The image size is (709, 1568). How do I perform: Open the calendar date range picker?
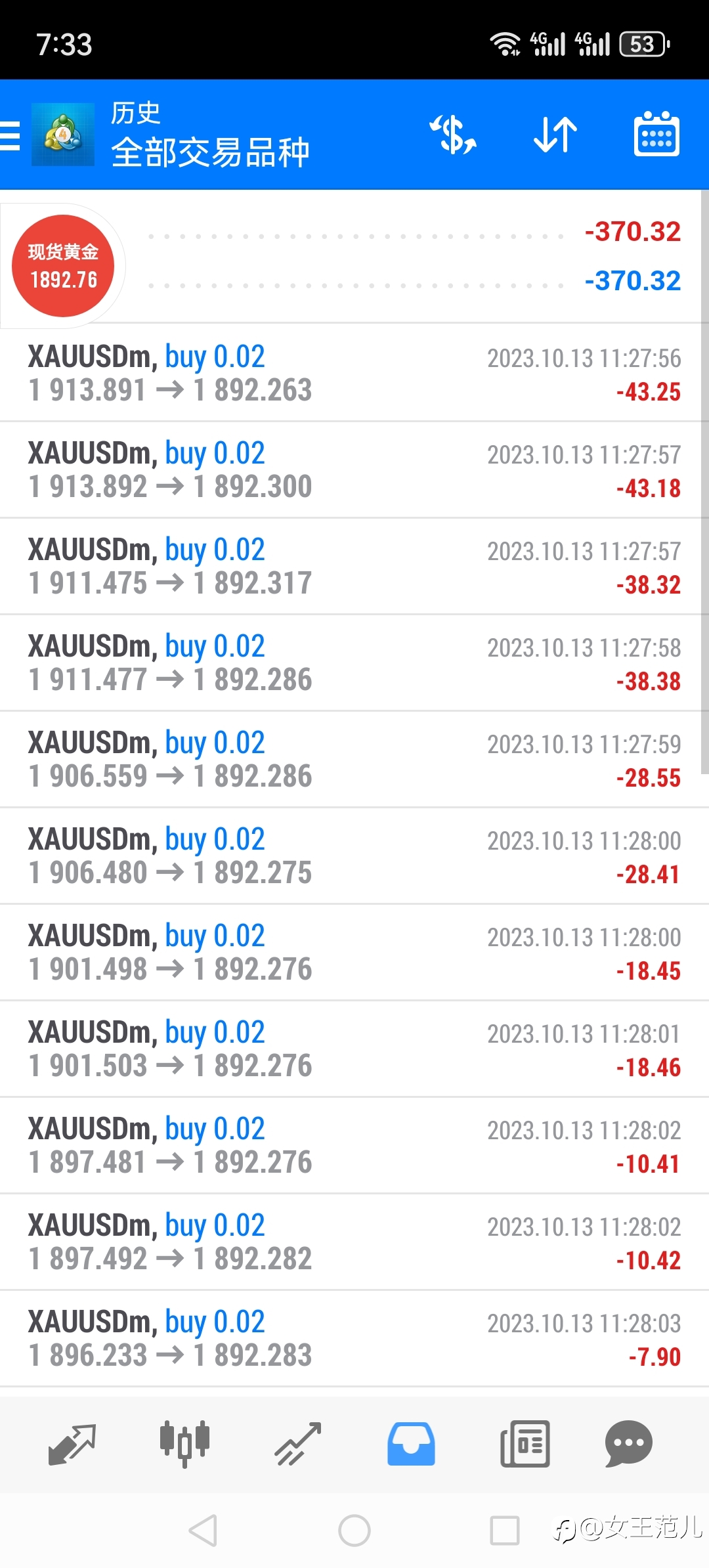656,134
